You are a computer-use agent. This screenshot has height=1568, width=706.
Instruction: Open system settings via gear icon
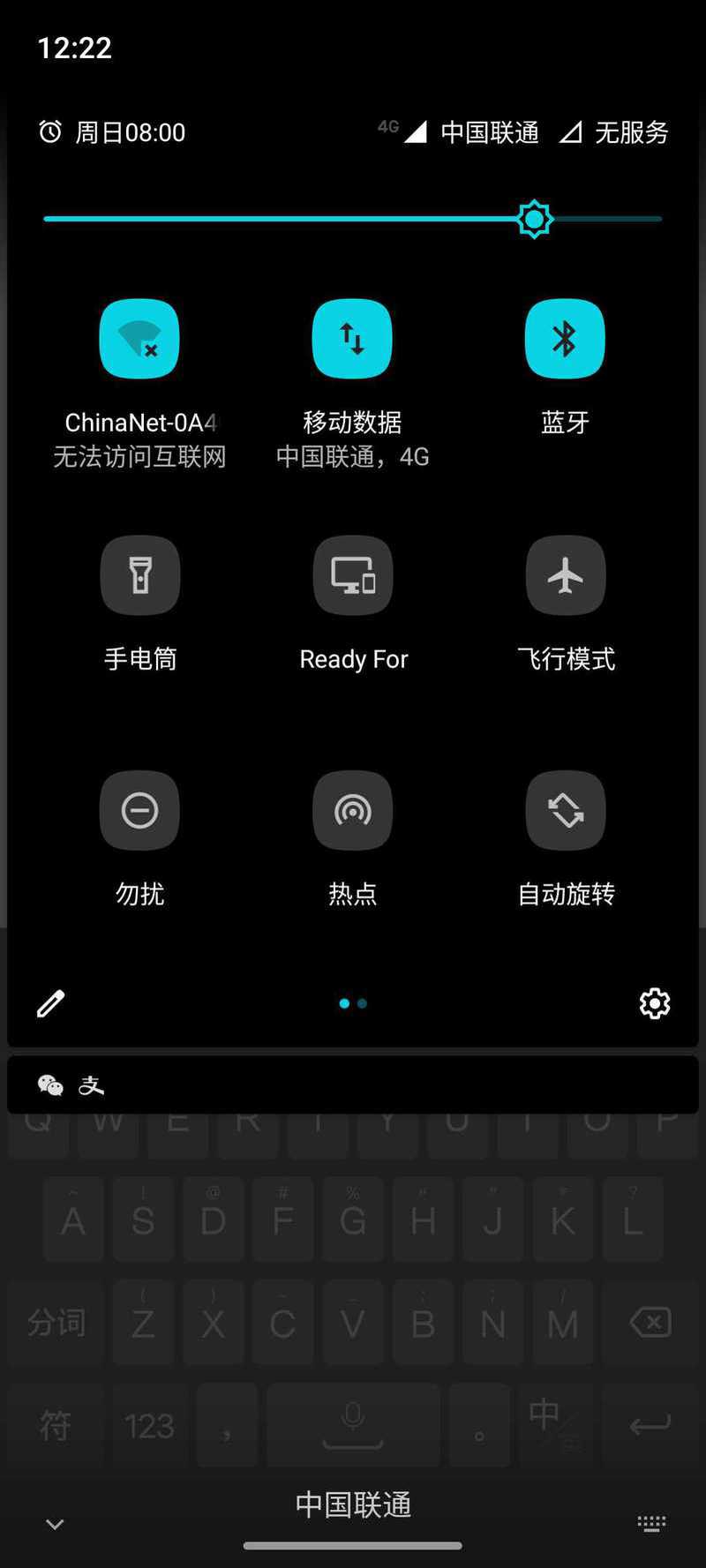tap(655, 1003)
